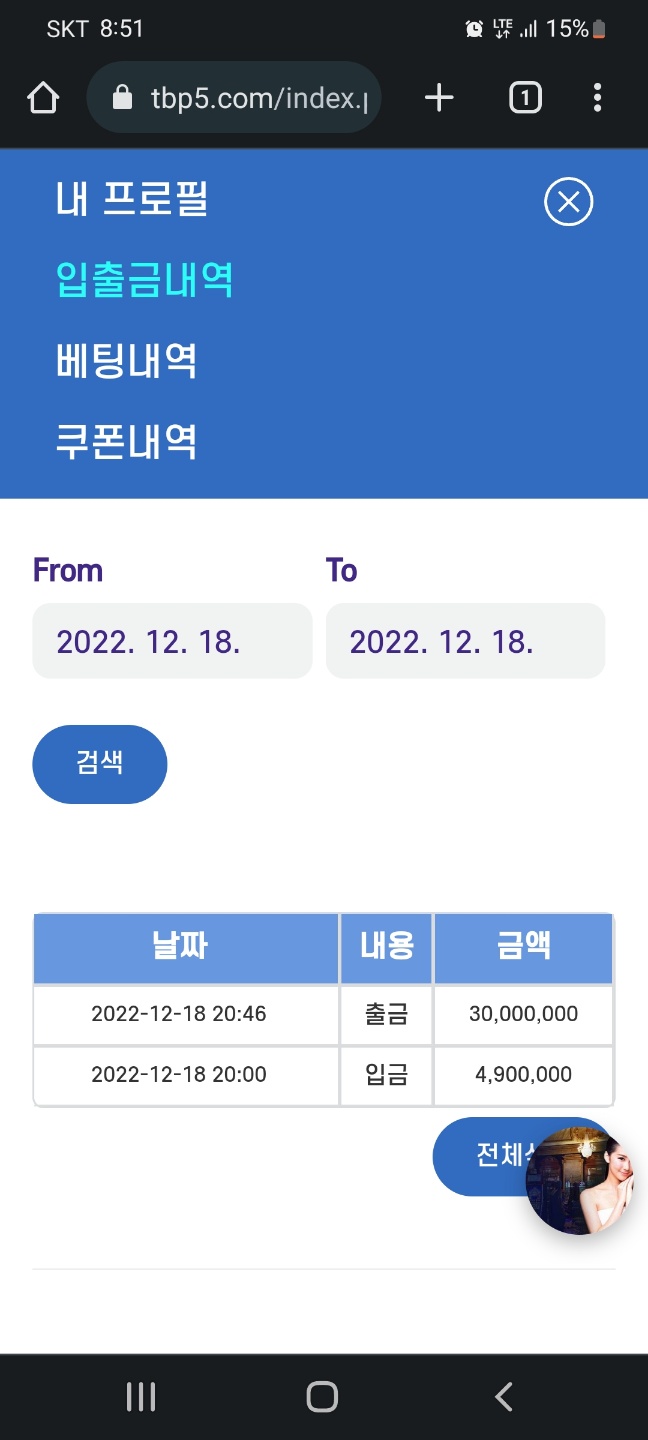The height and width of the screenshot is (1440, 648).
Task: Pick the To date field
Action: coord(465,641)
